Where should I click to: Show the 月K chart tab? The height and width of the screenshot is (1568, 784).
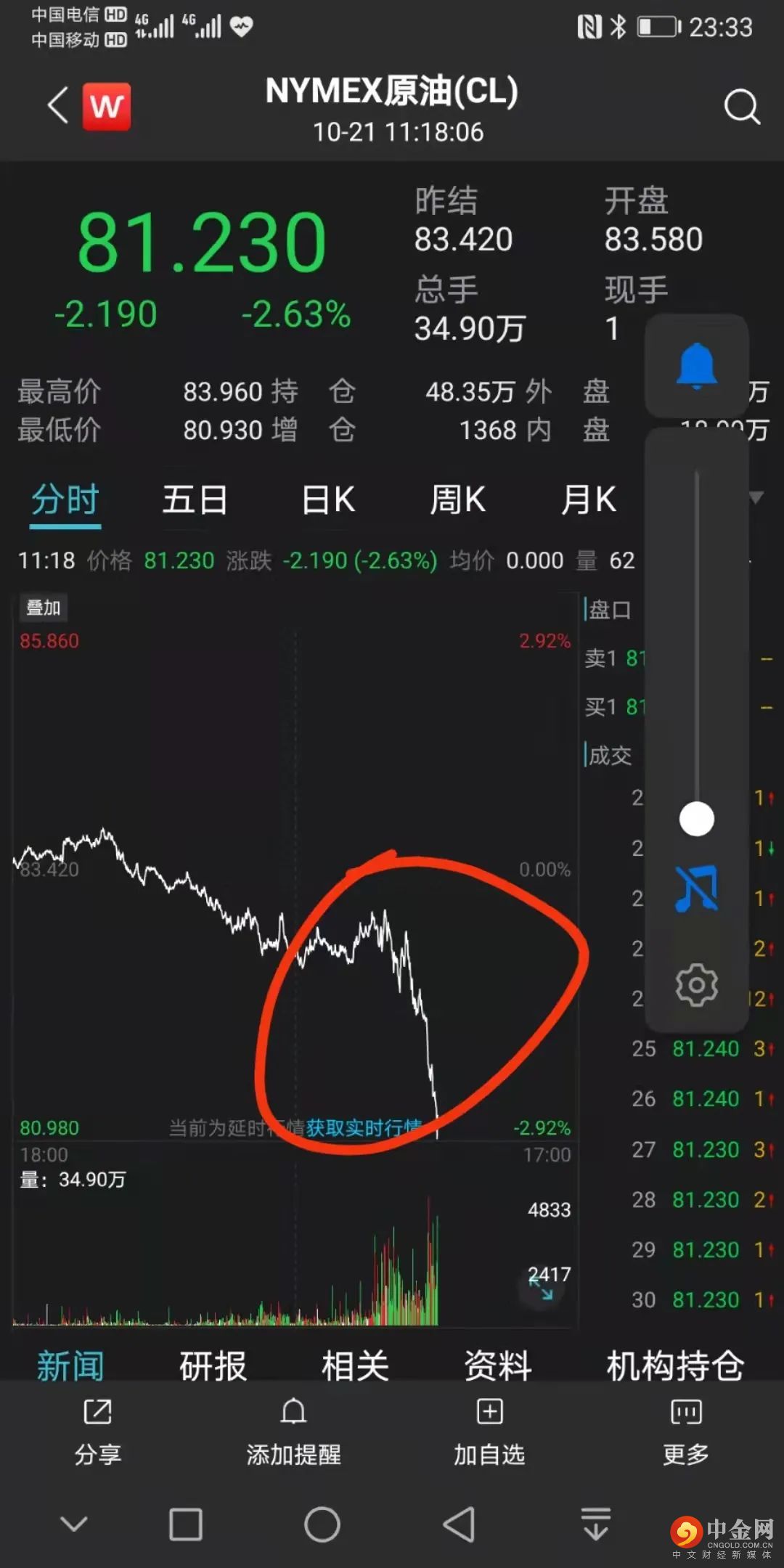point(589,500)
